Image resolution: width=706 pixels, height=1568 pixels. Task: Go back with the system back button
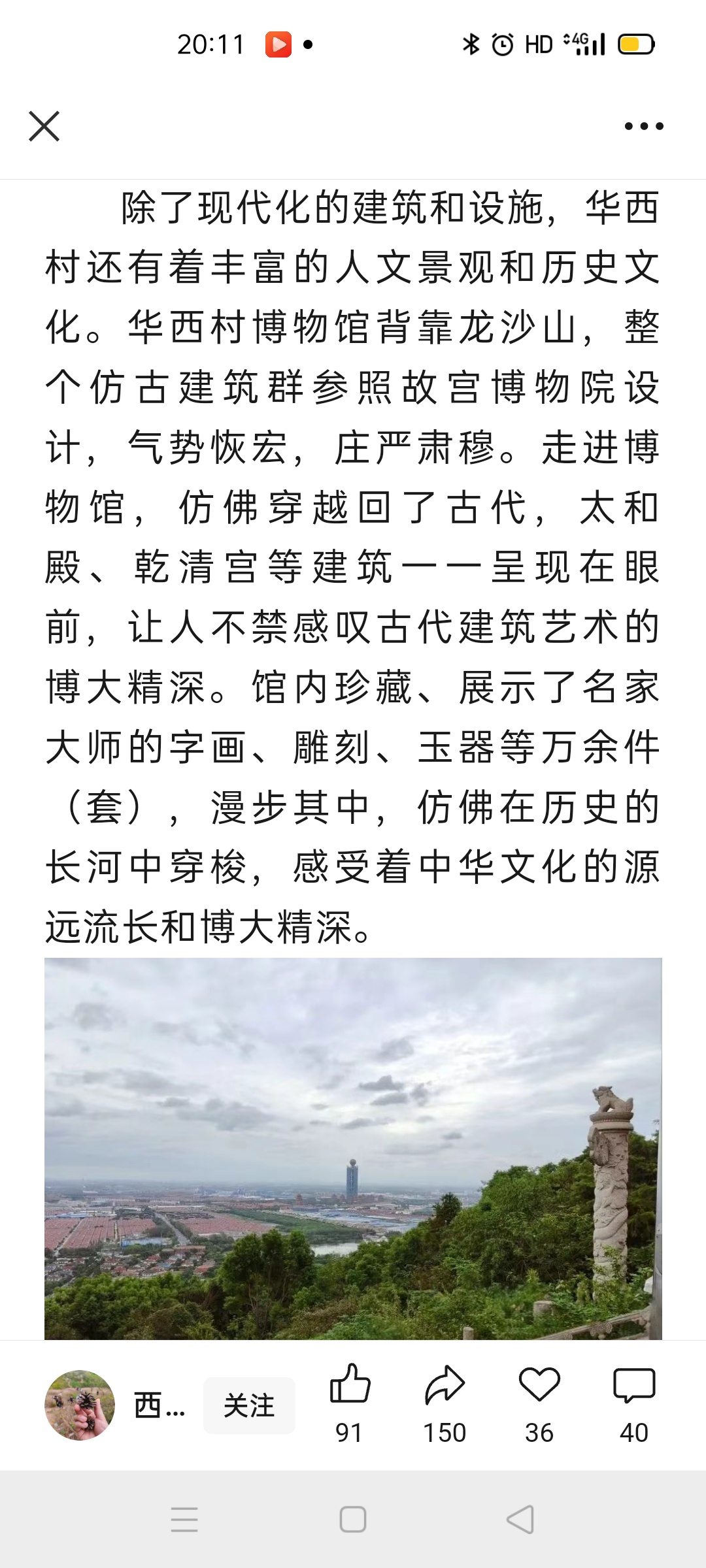point(520,1520)
